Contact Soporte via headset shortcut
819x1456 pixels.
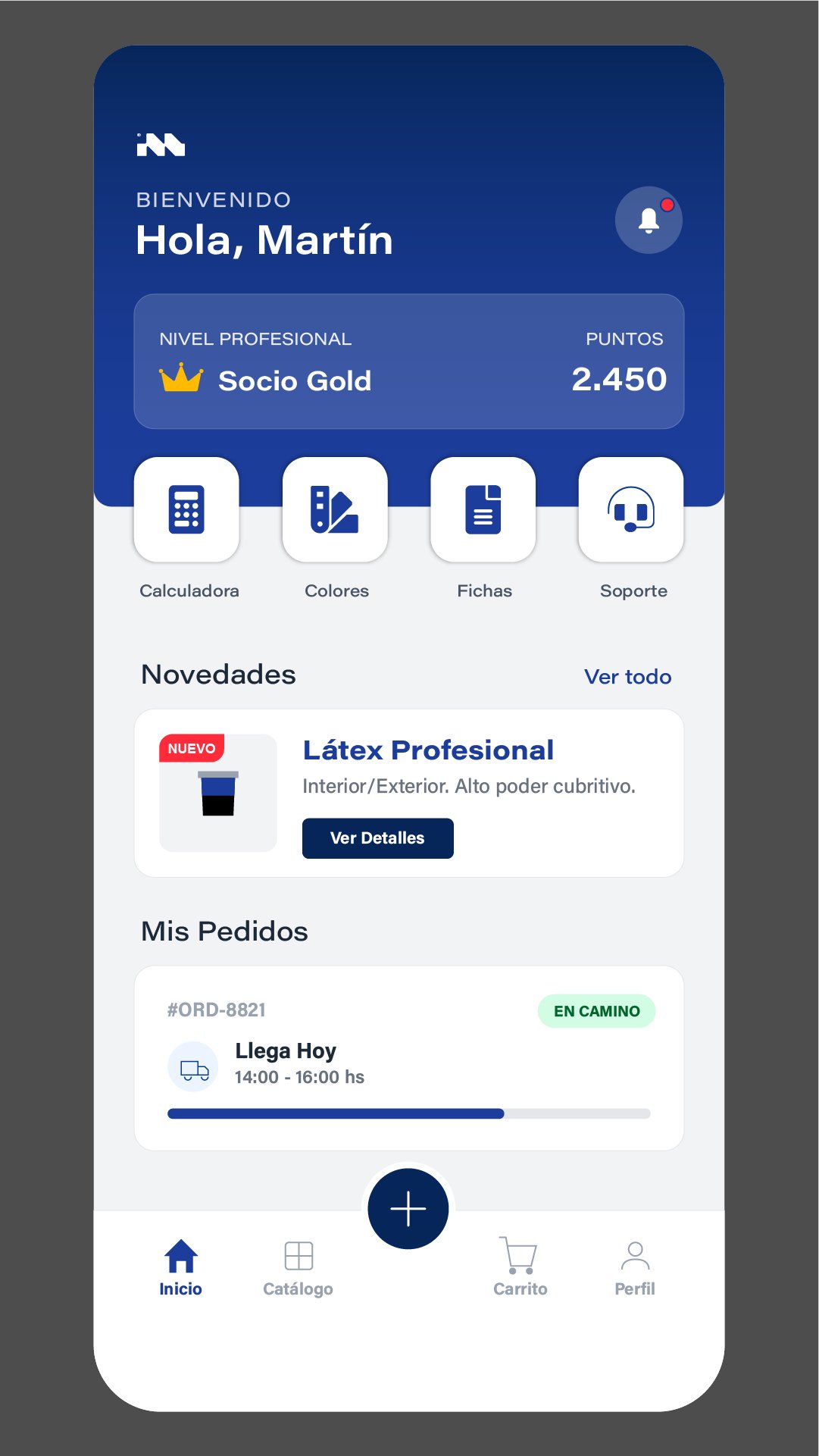coord(630,509)
